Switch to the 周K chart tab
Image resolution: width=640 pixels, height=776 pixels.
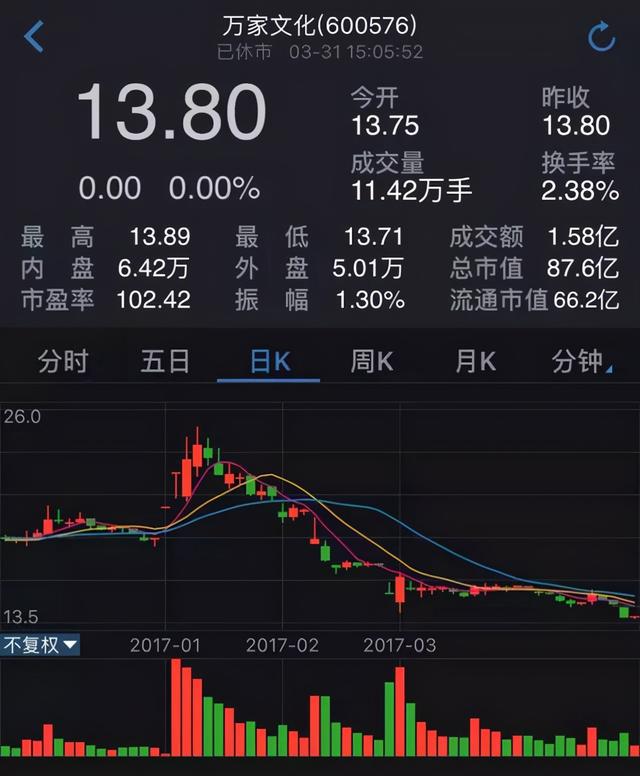pyautogui.click(x=371, y=361)
